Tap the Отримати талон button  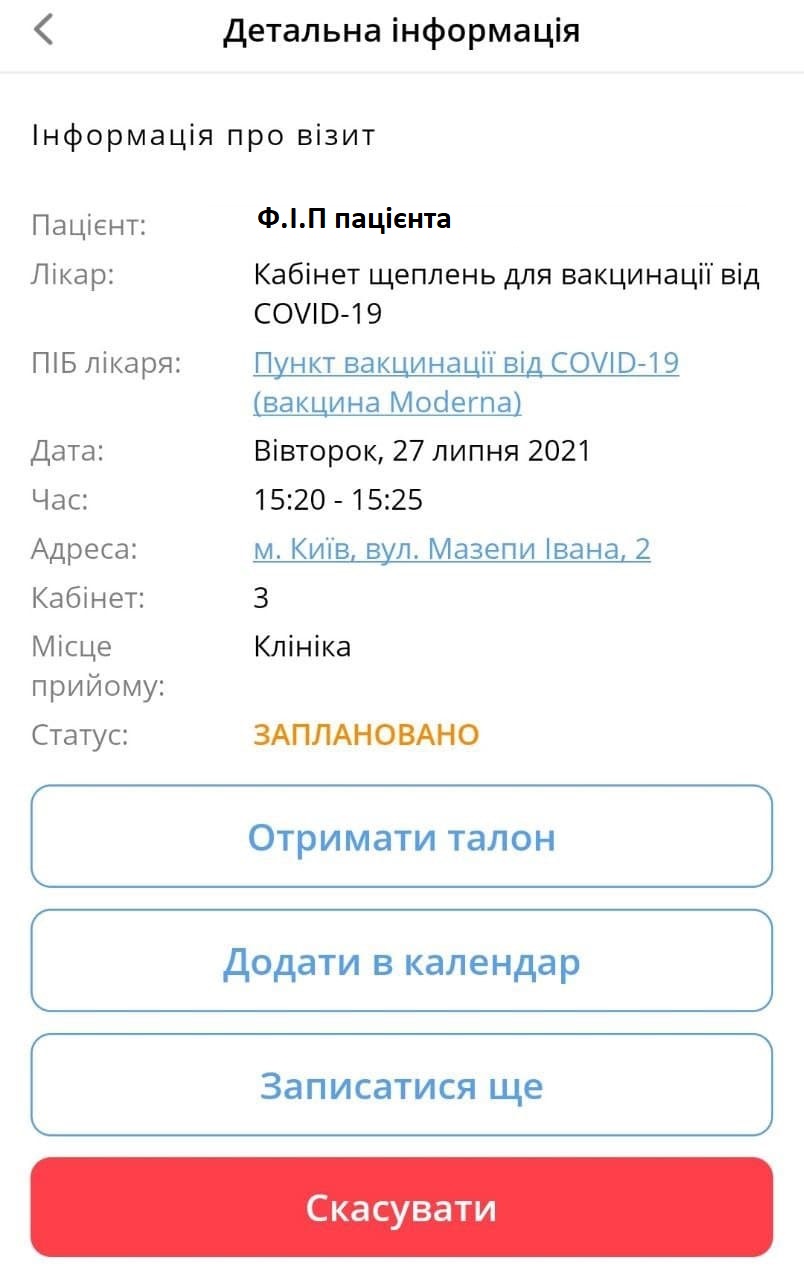coord(402,837)
